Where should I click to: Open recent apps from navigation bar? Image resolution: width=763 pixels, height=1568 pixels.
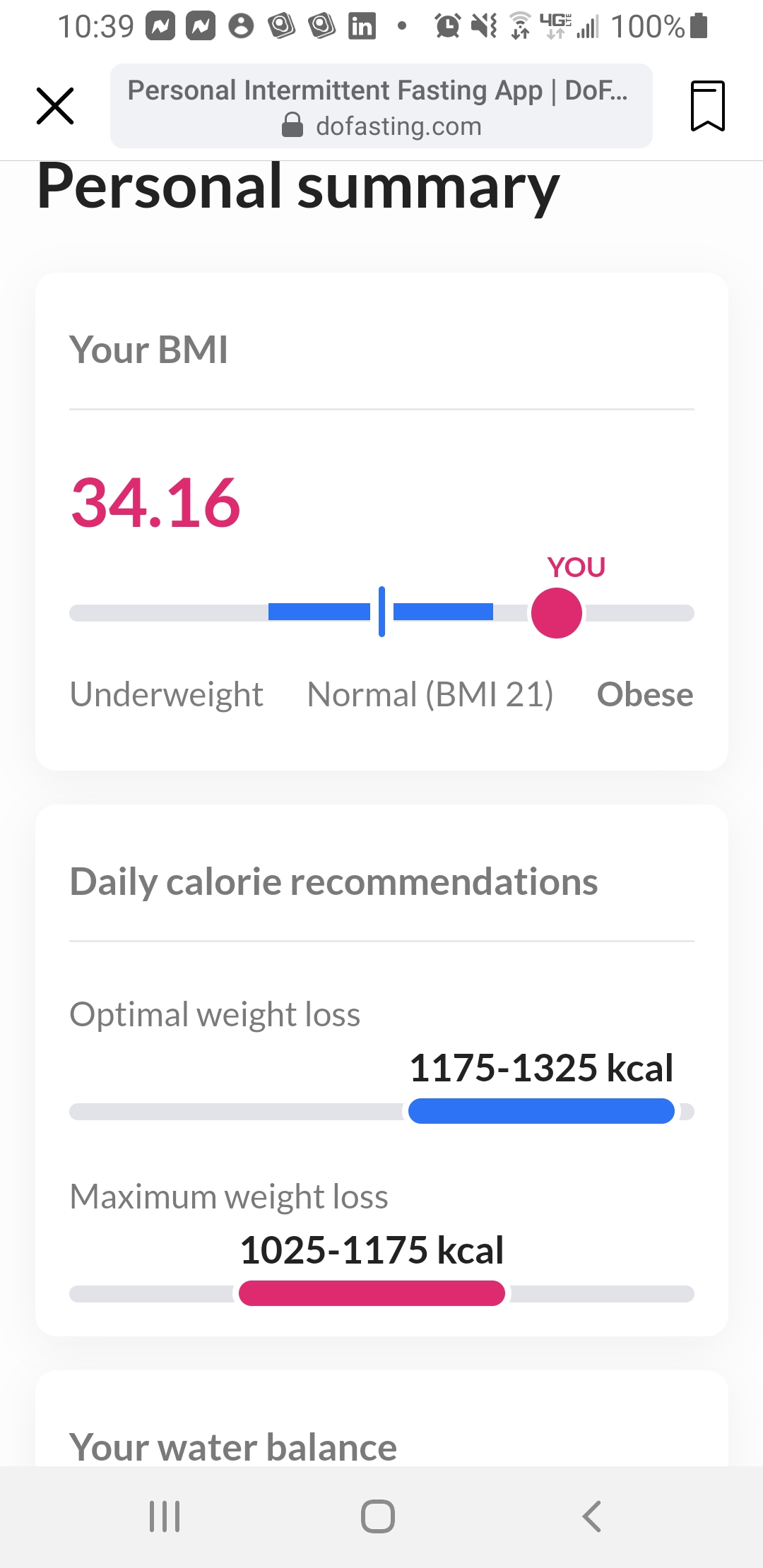165,1516
